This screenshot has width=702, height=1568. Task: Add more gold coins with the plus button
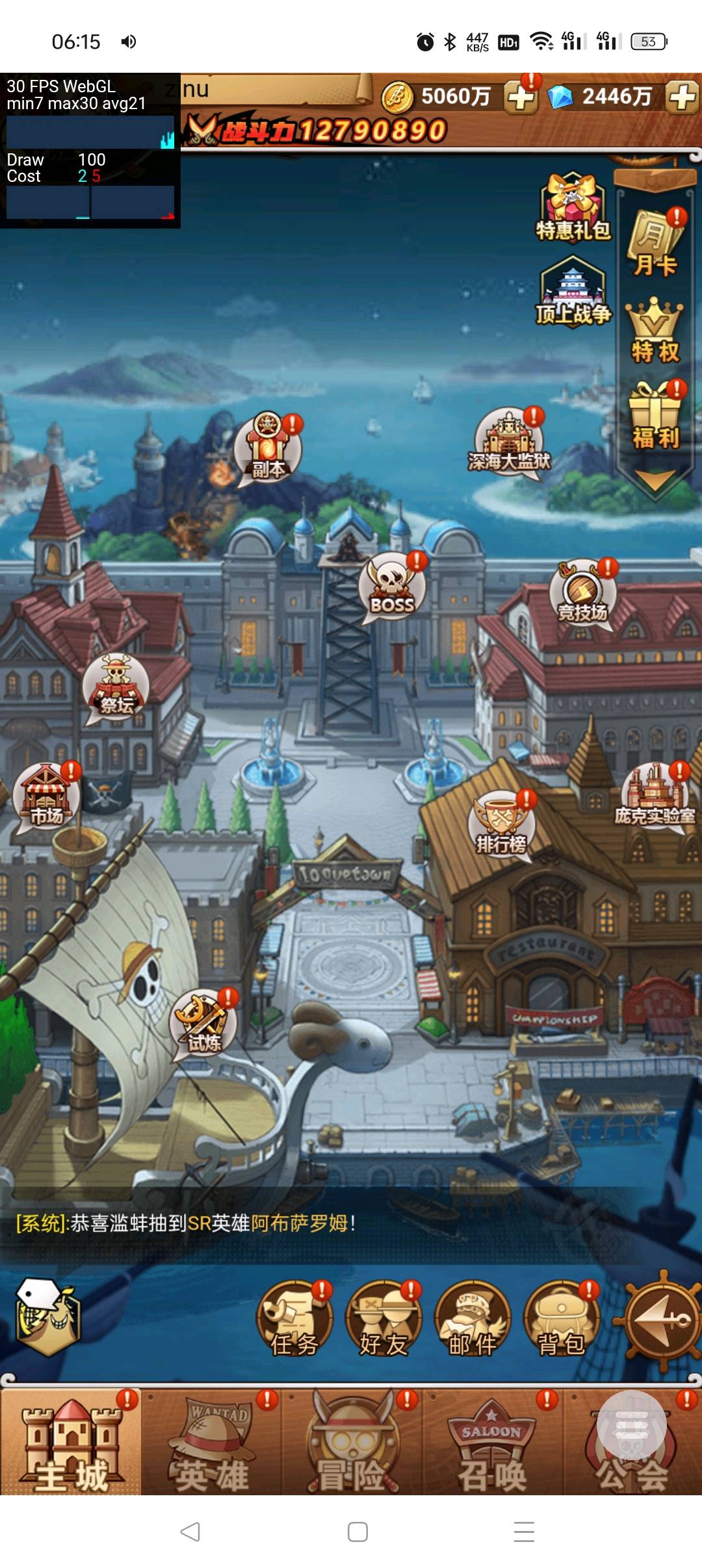[520, 99]
